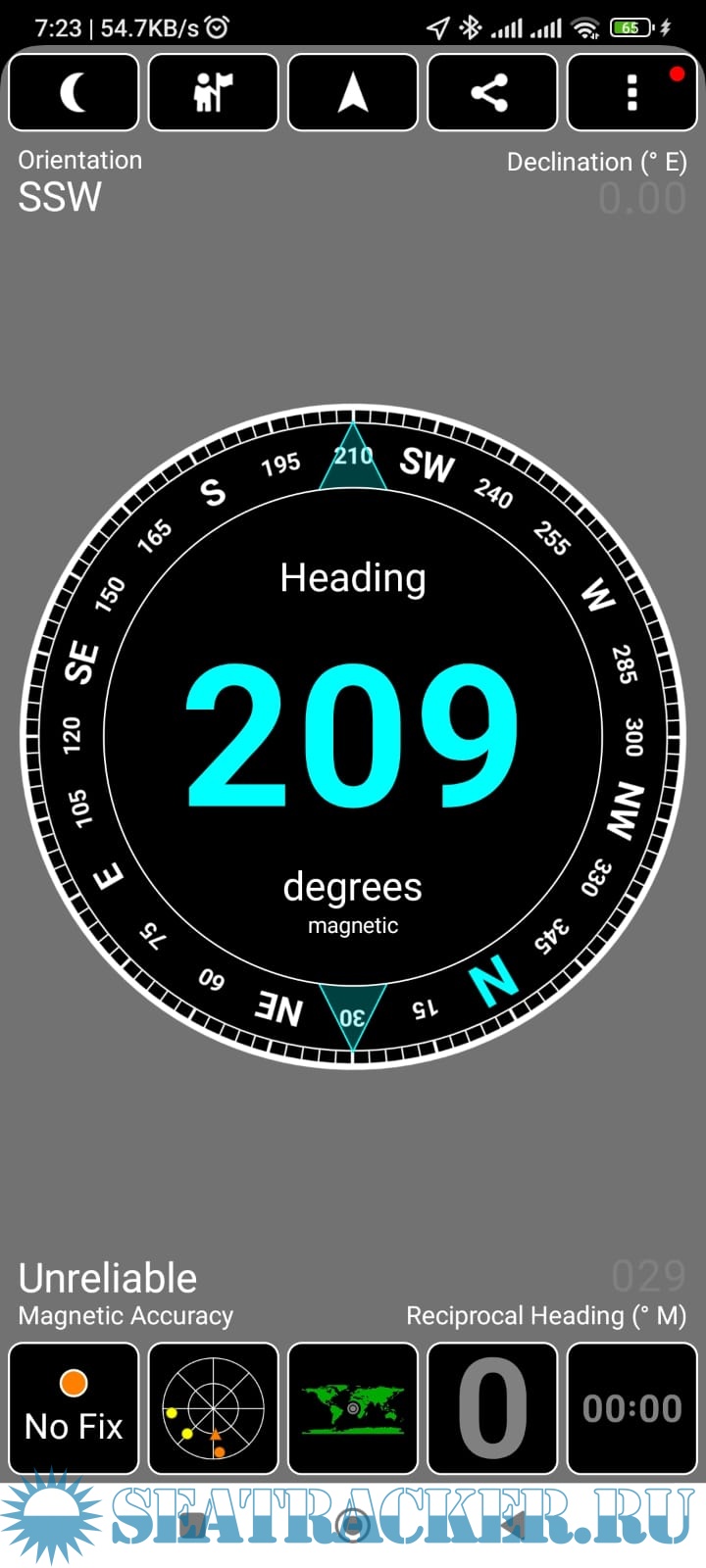Open the satellite sky view radar
706x1568 pixels.
click(x=213, y=1408)
